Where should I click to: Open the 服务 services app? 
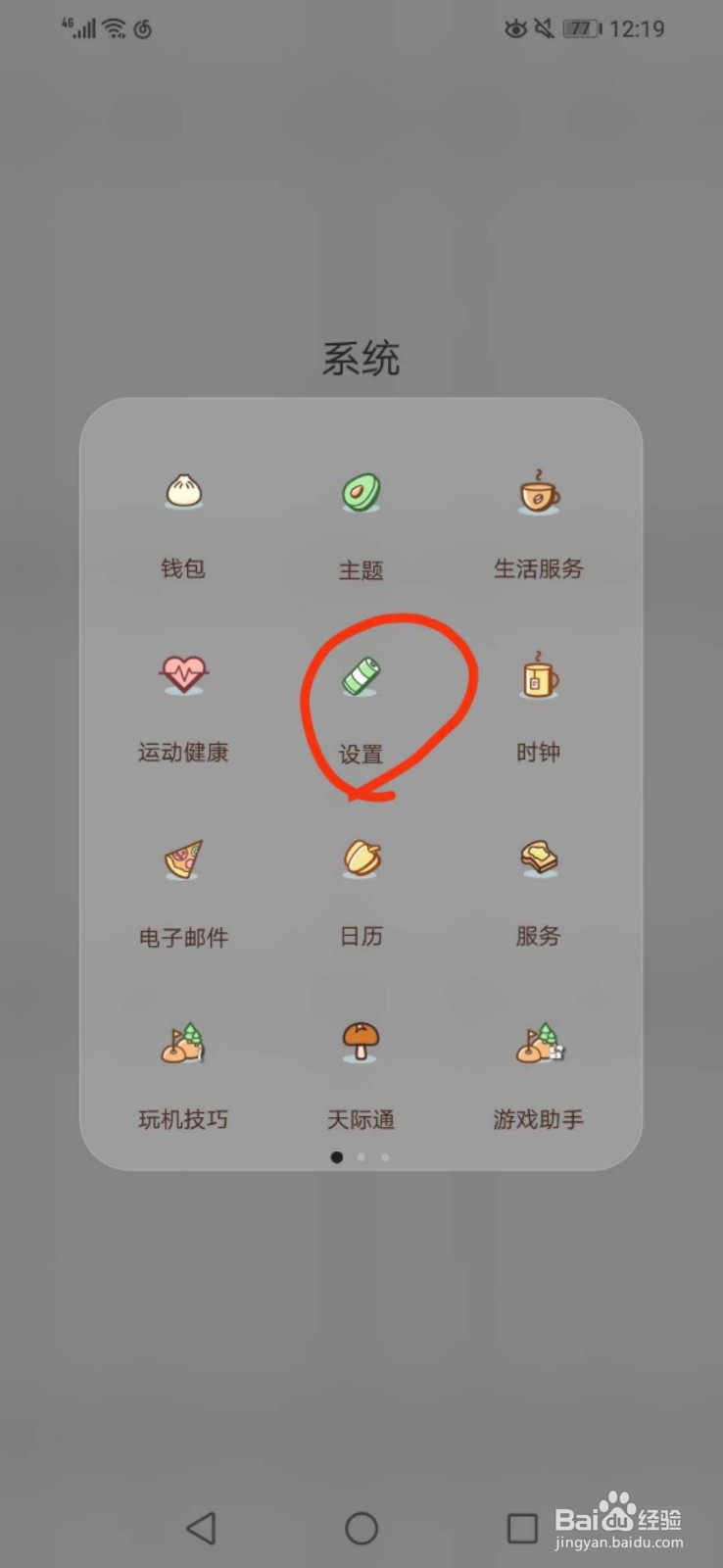pos(539,860)
